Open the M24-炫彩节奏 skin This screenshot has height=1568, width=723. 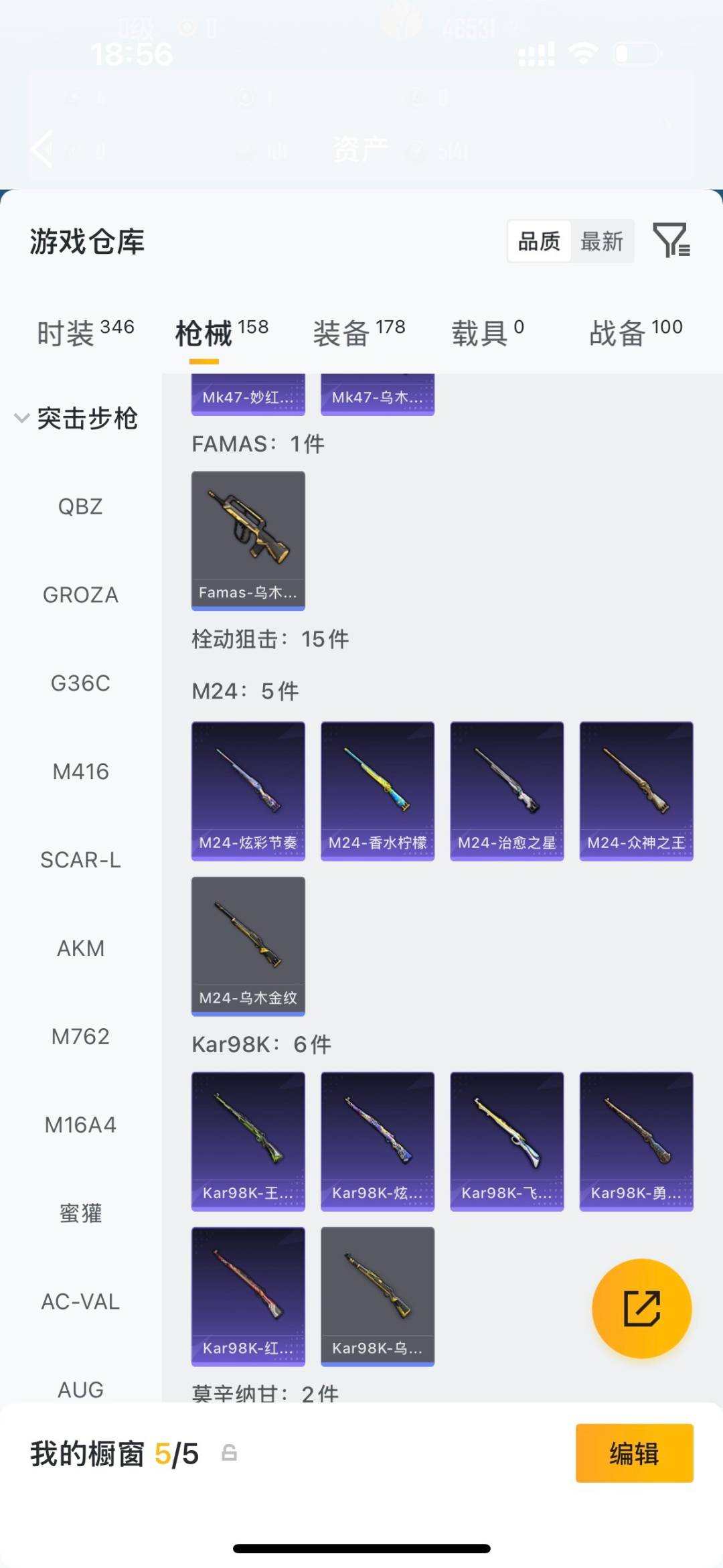pos(248,790)
